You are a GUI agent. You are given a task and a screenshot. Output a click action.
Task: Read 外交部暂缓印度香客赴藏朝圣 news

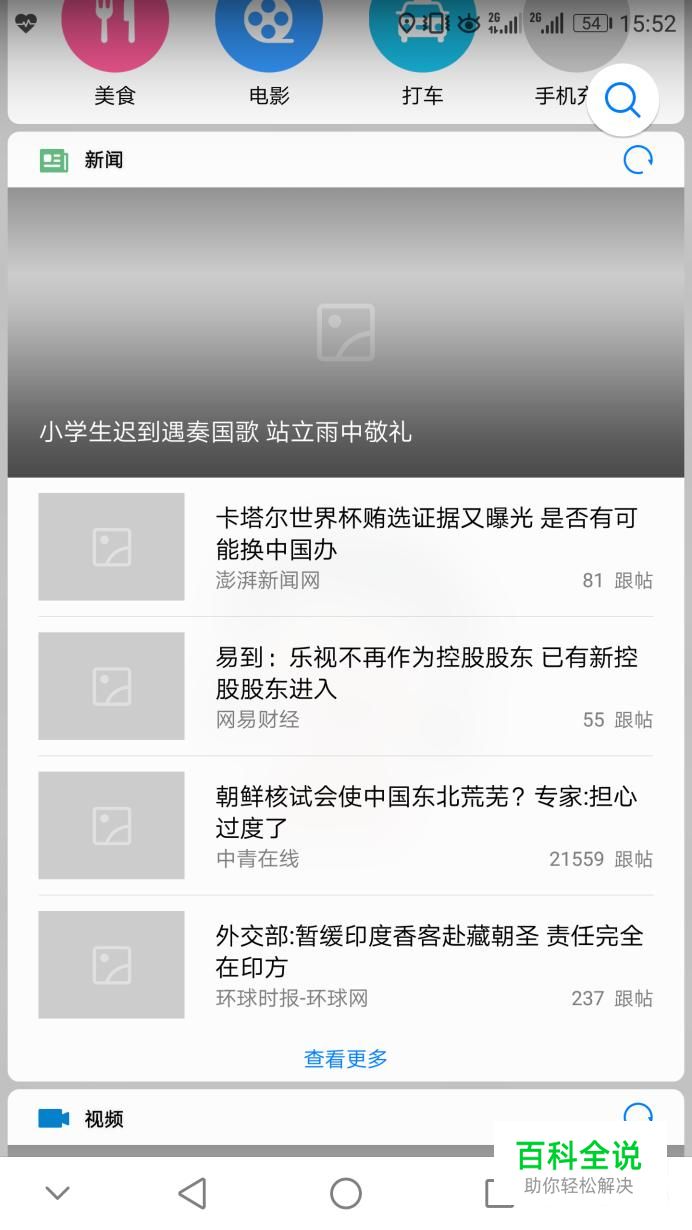coord(425,950)
